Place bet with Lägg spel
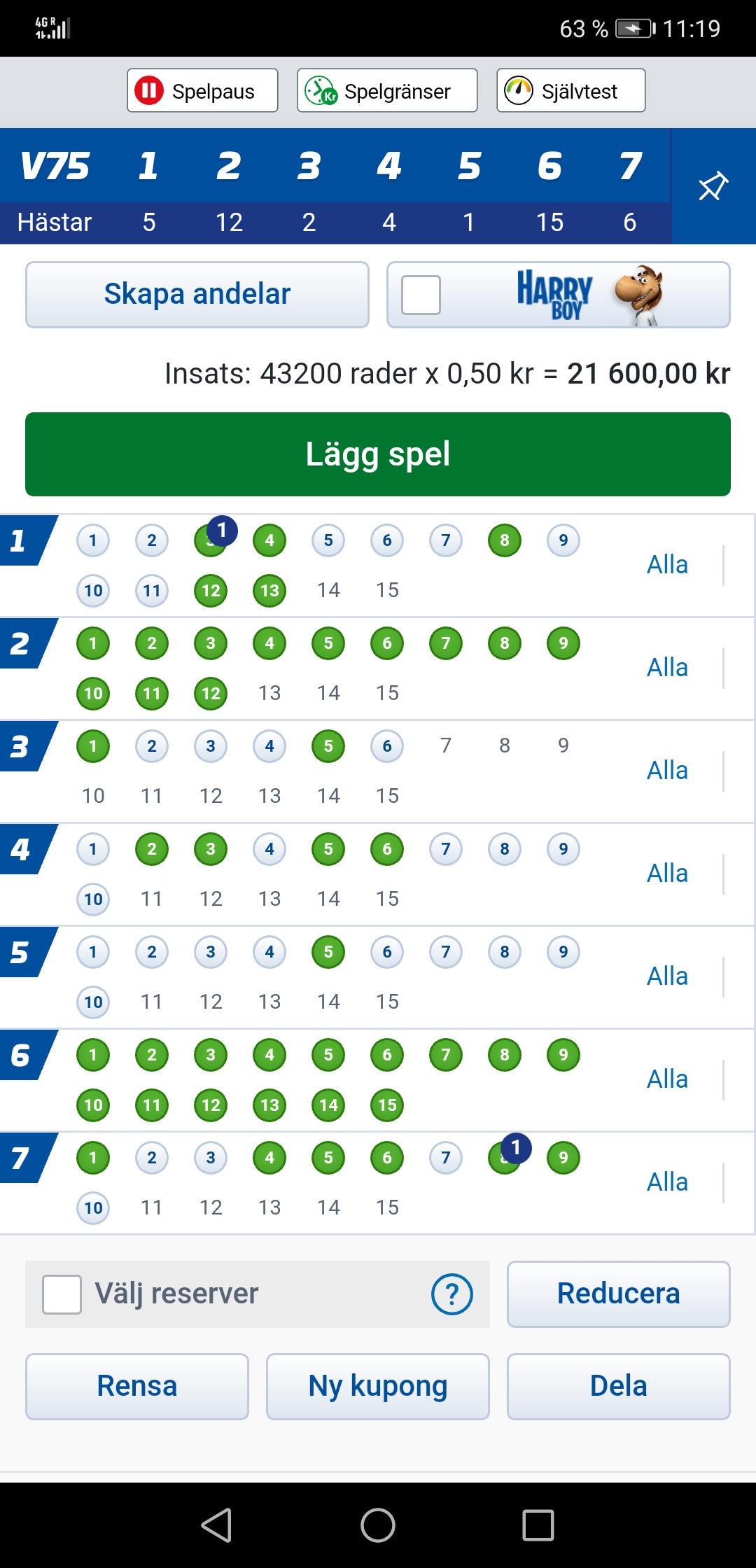The width and height of the screenshot is (756, 1568). pos(378,454)
